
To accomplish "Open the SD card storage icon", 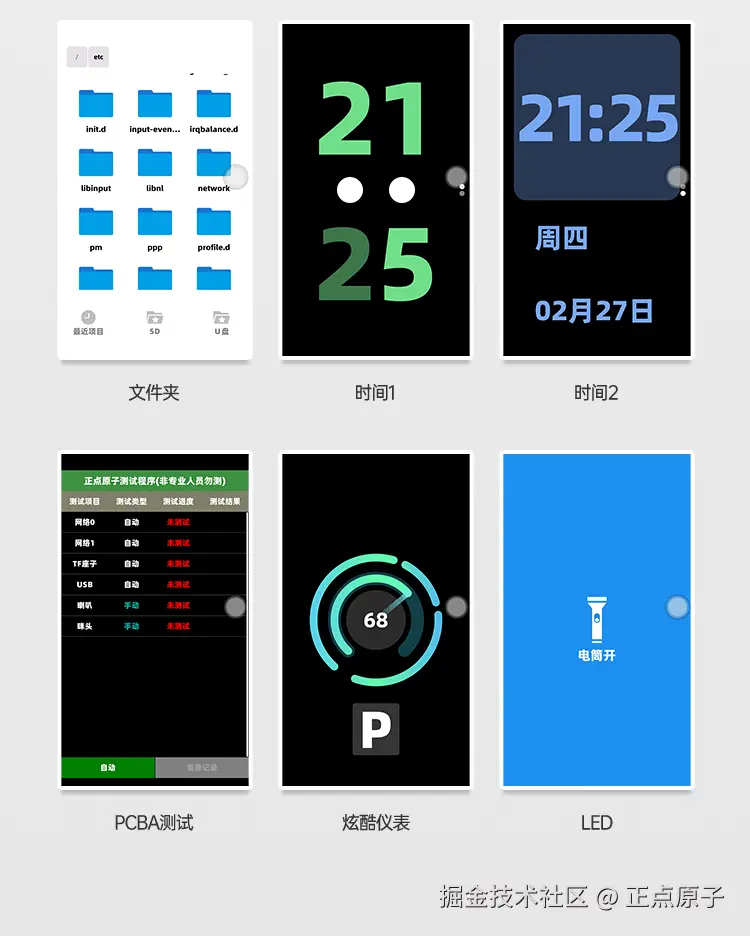I will [154, 318].
